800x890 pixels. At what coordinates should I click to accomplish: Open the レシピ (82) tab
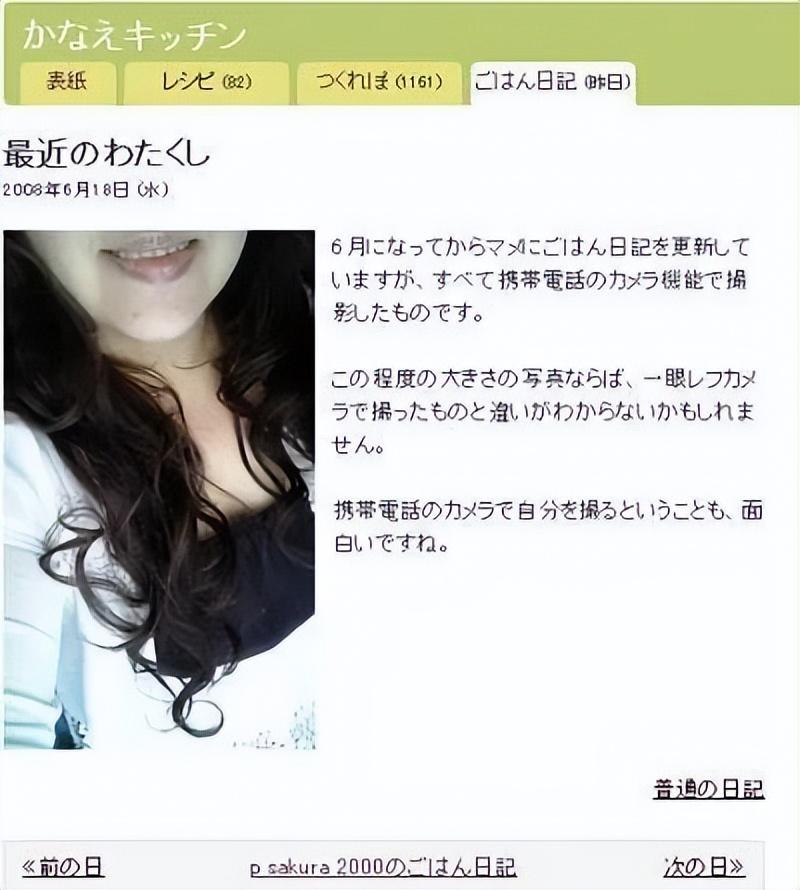point(205,82)
